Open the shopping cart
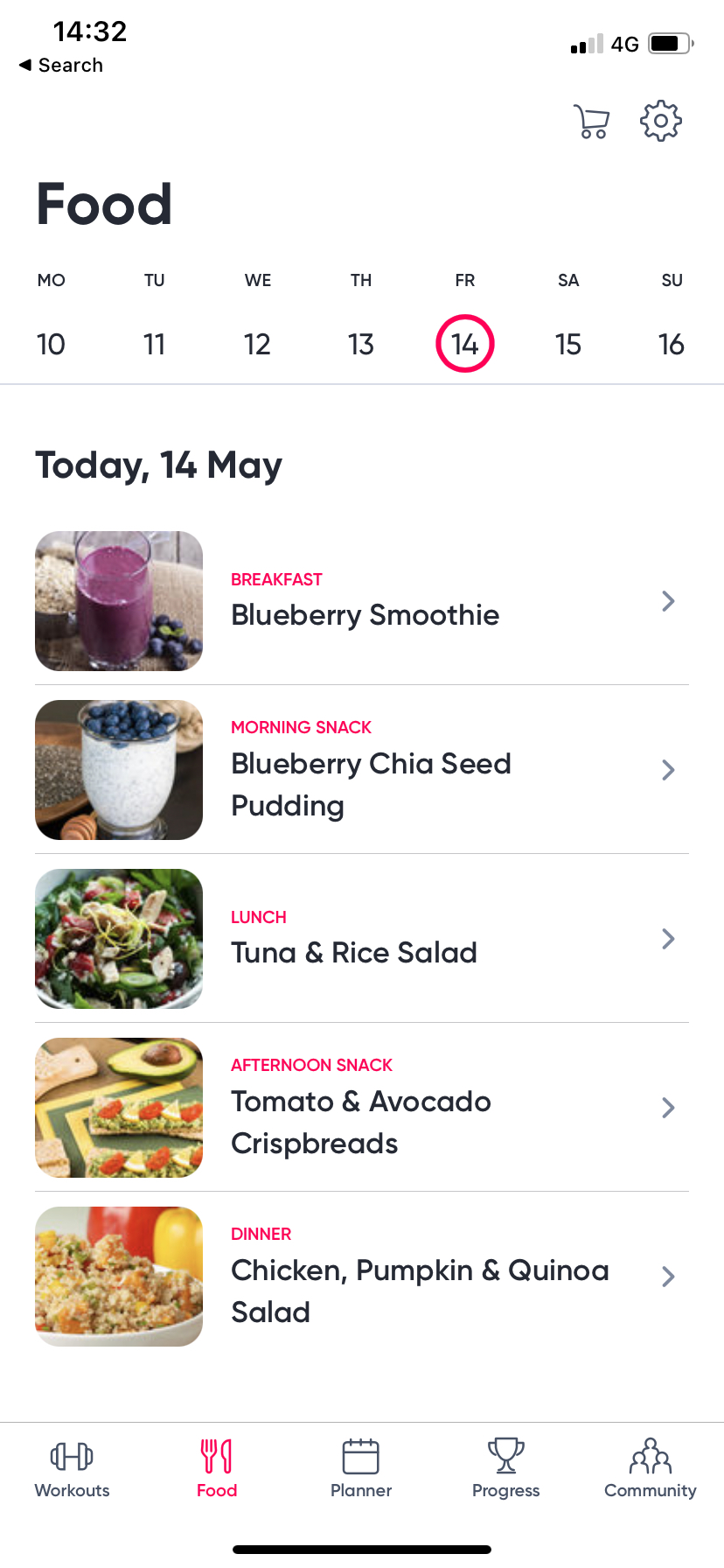 click(x=592, y=122)
